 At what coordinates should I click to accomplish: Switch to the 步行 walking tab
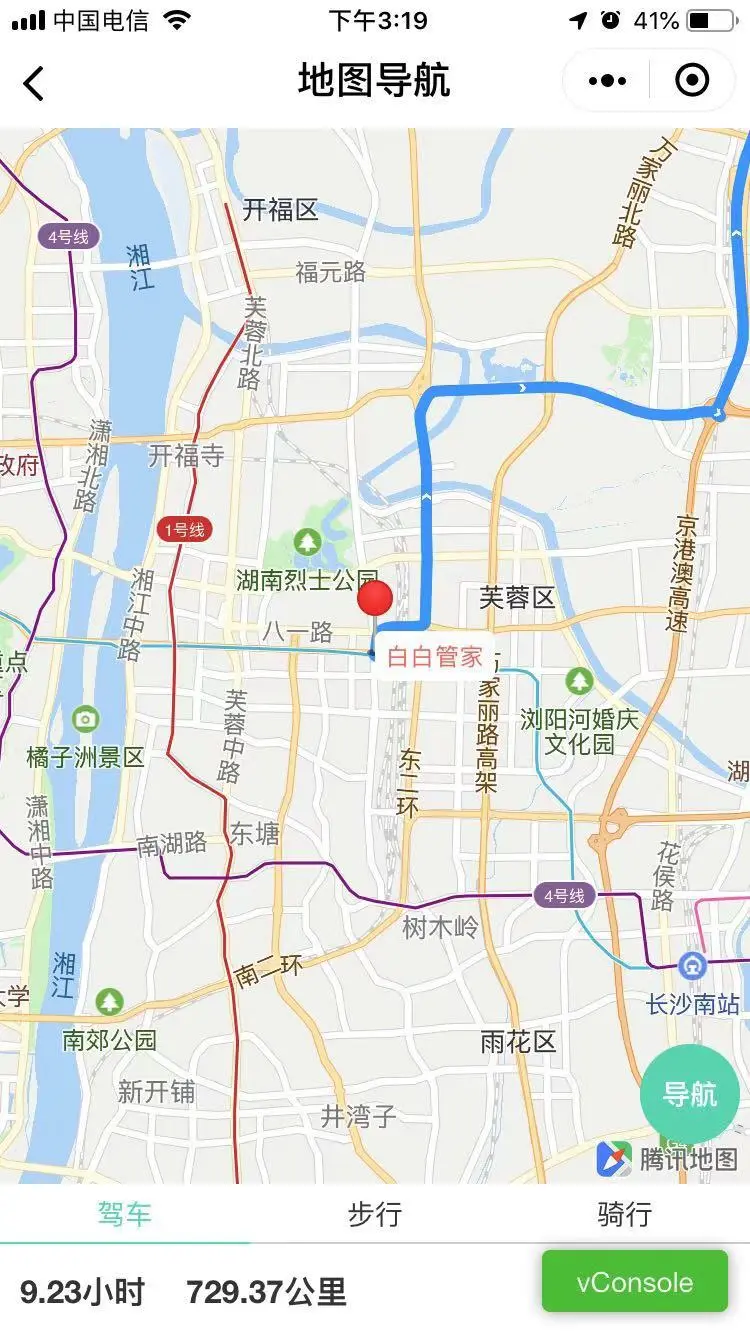coord(375,1215)
